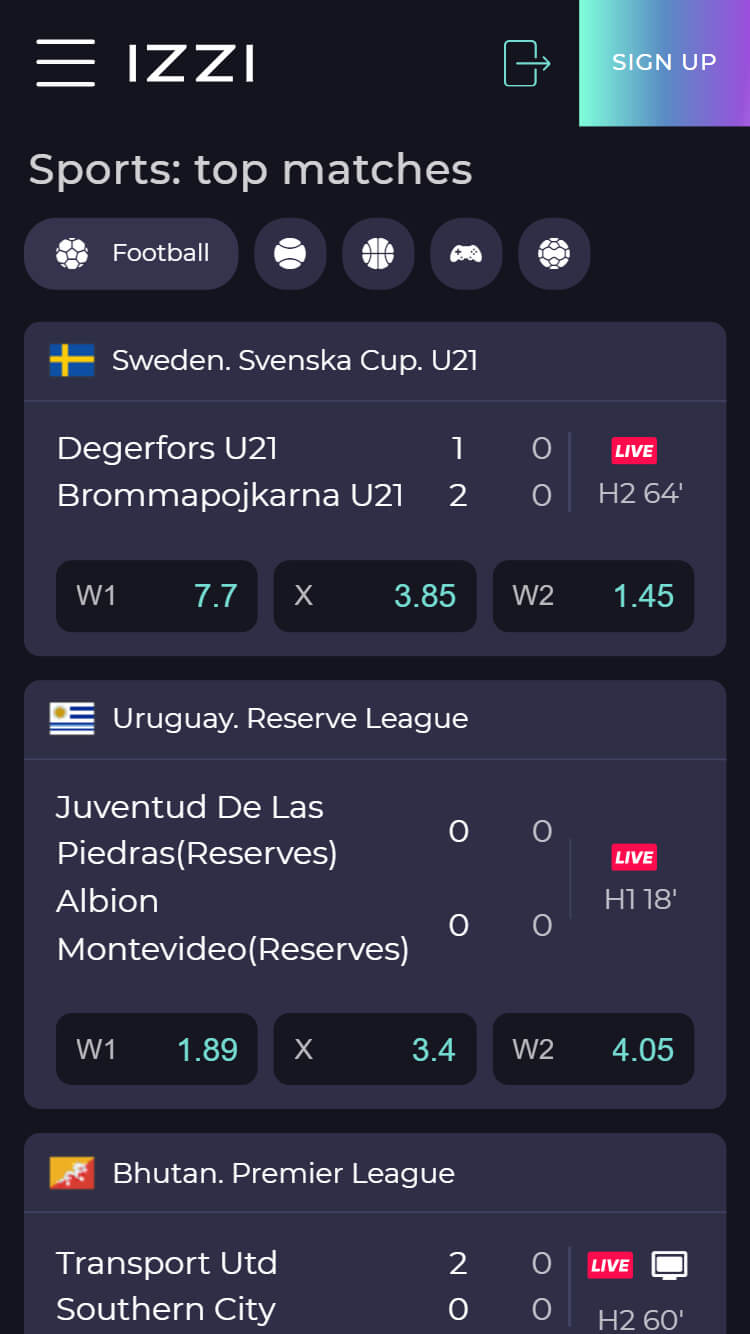Bet W2 1.45 on Brommapojkarna U21
The height and width of the screenshot is (1334, 750).
point(593,596)
